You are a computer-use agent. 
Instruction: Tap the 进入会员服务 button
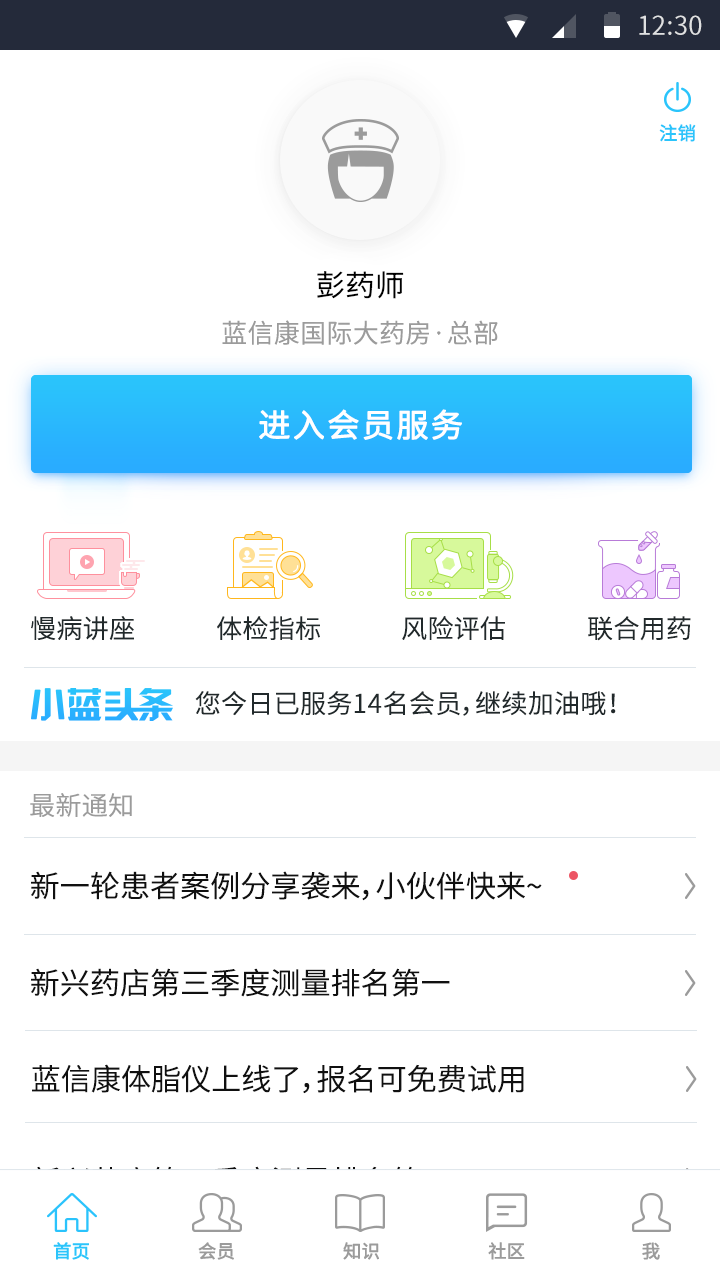361,424
